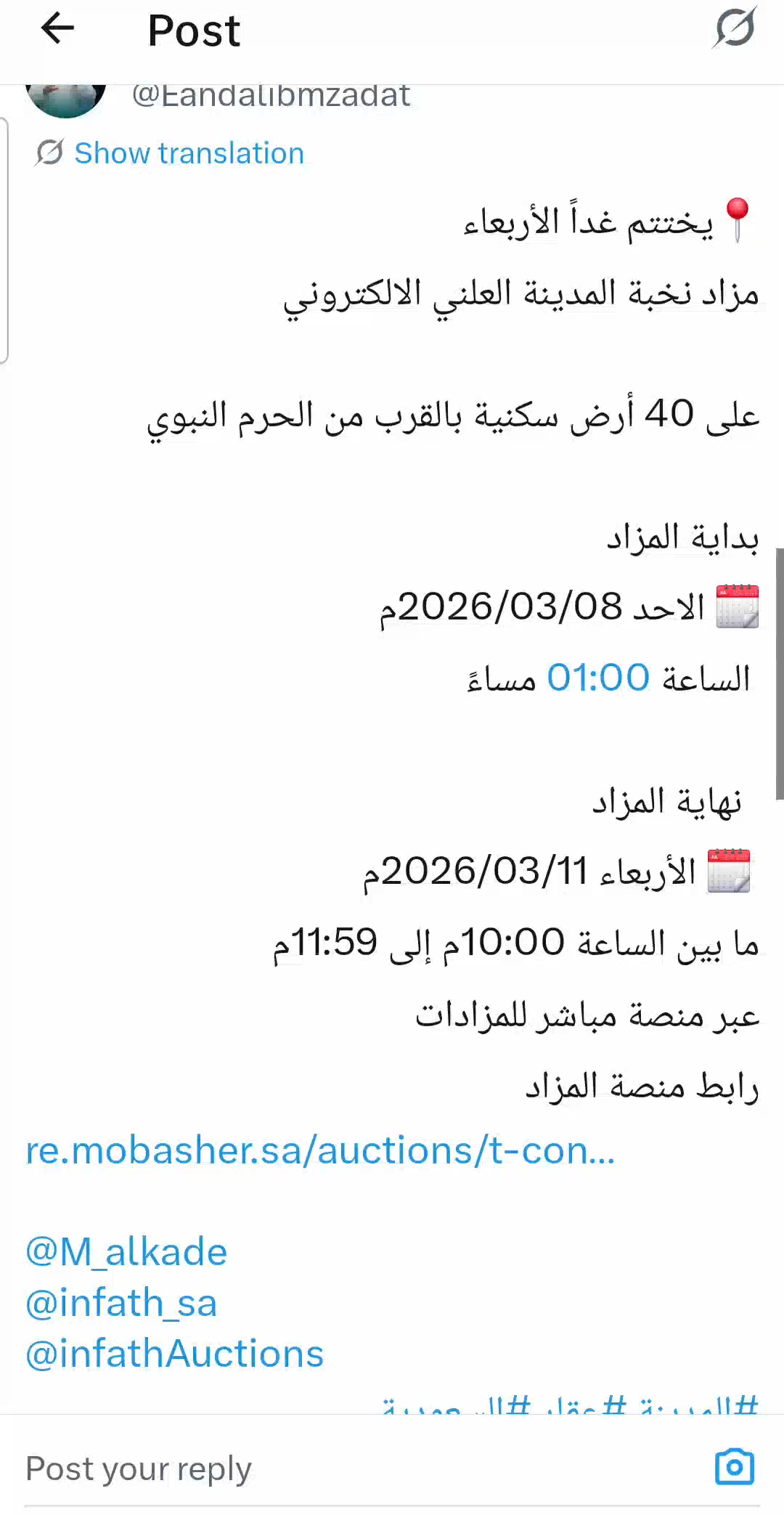Tap the 01:00 time link
The image size is (784, 1515).
597,678
